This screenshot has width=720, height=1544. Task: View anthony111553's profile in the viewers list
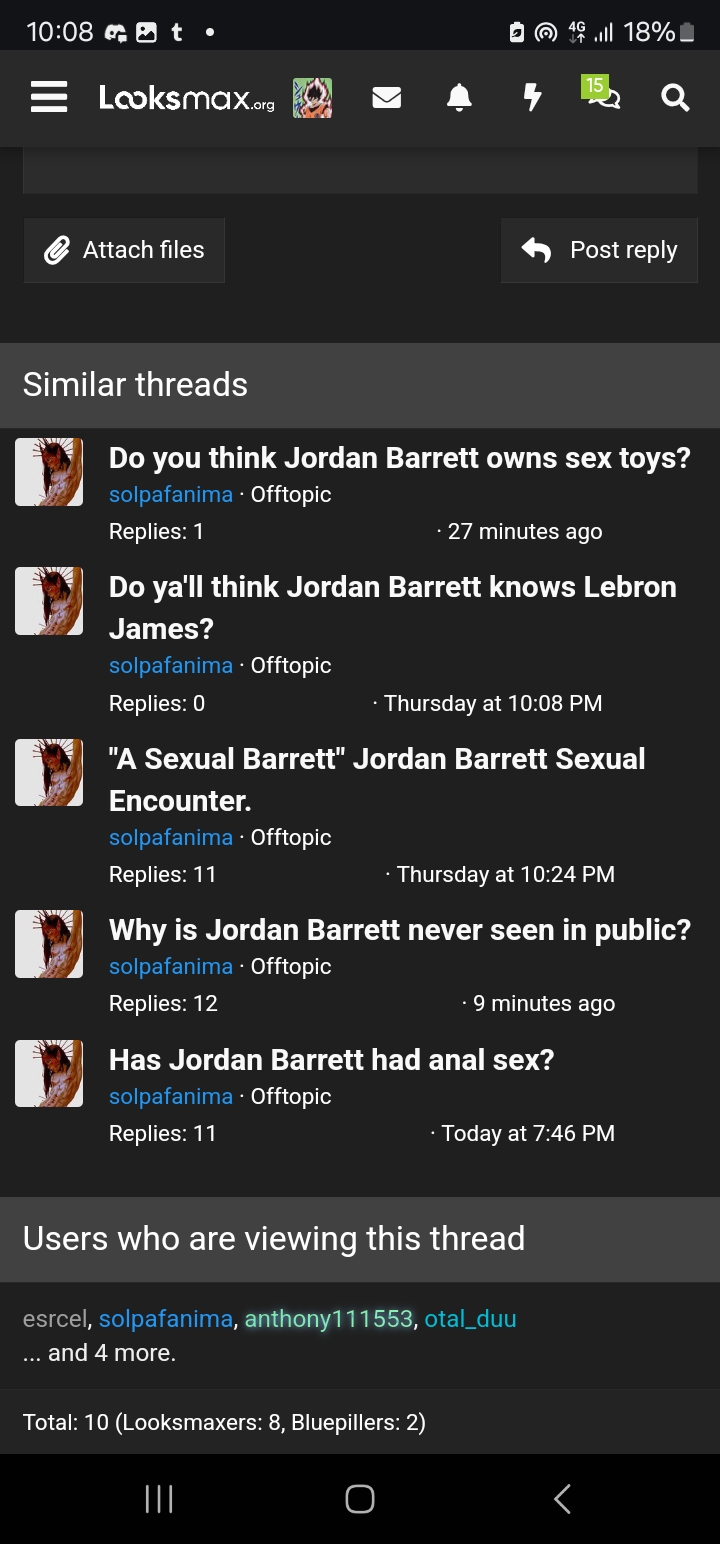click(x=328, y=1319)
